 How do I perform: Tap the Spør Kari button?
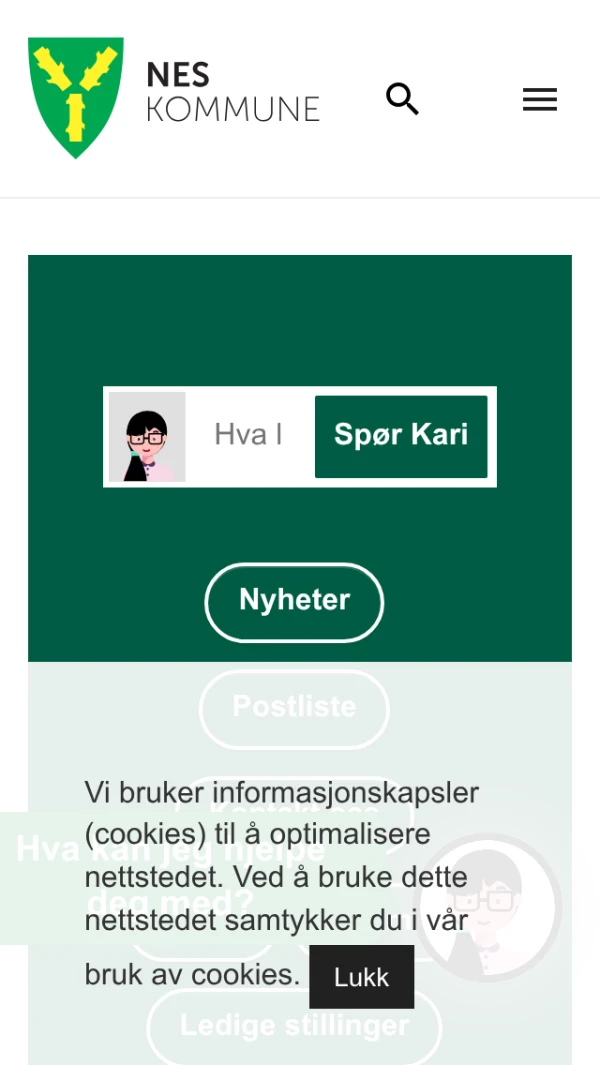tap(401, 436)
